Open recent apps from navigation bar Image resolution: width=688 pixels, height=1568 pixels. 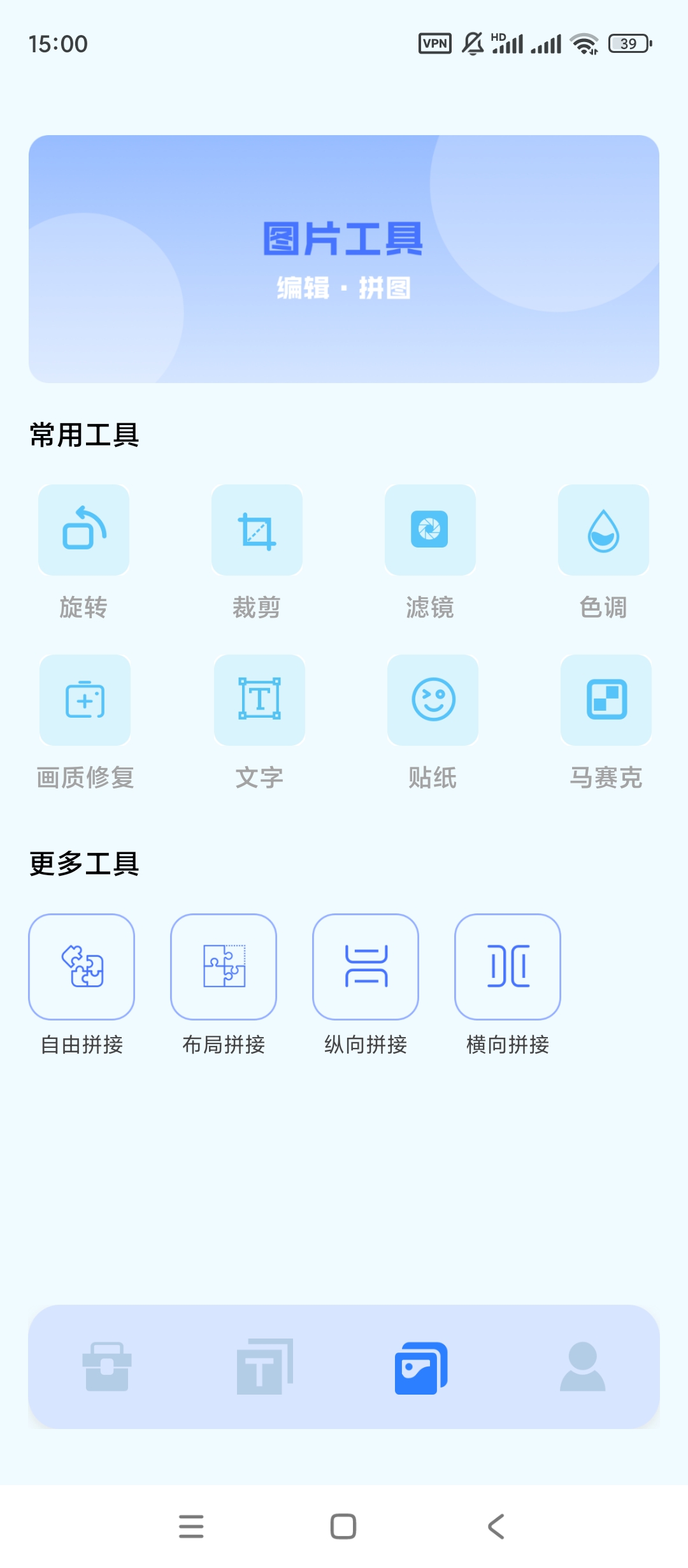(x=191, y=1527)
